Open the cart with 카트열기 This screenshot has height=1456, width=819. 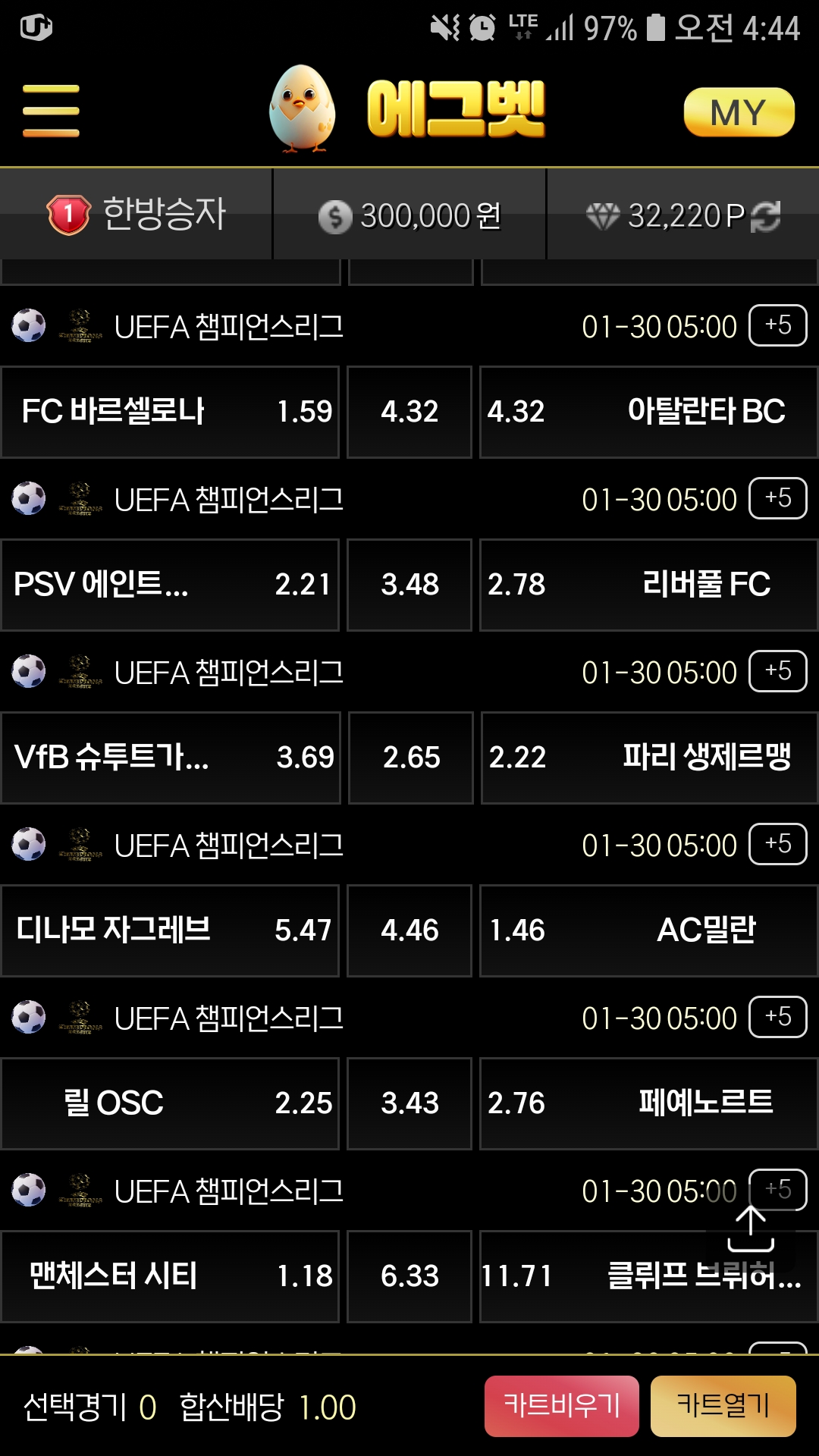(723, 1406)
